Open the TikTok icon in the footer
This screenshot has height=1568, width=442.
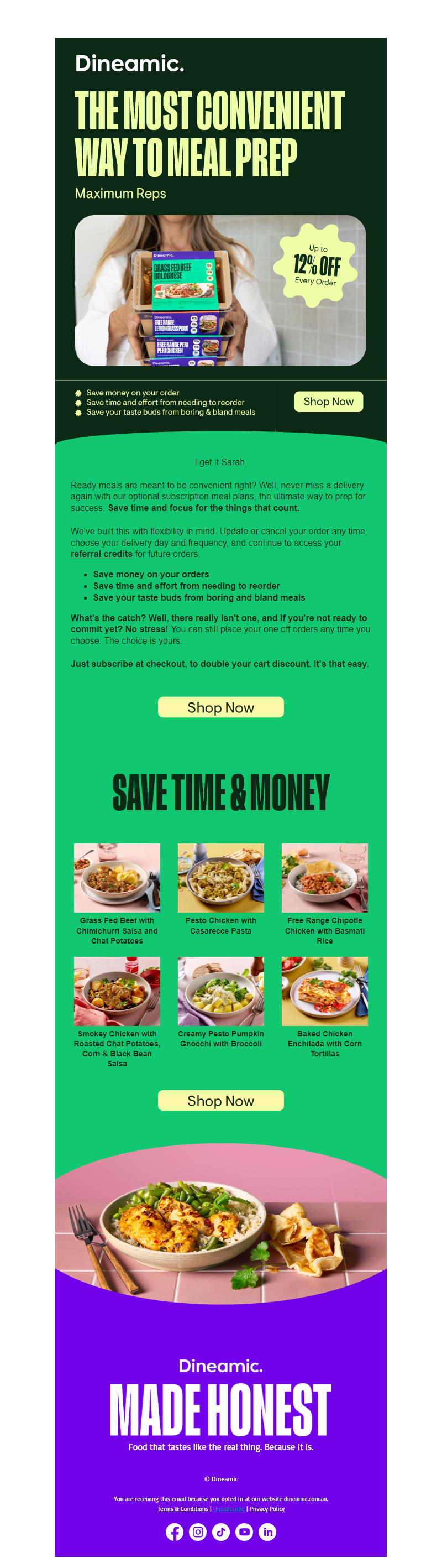[x=220, y=1532]
